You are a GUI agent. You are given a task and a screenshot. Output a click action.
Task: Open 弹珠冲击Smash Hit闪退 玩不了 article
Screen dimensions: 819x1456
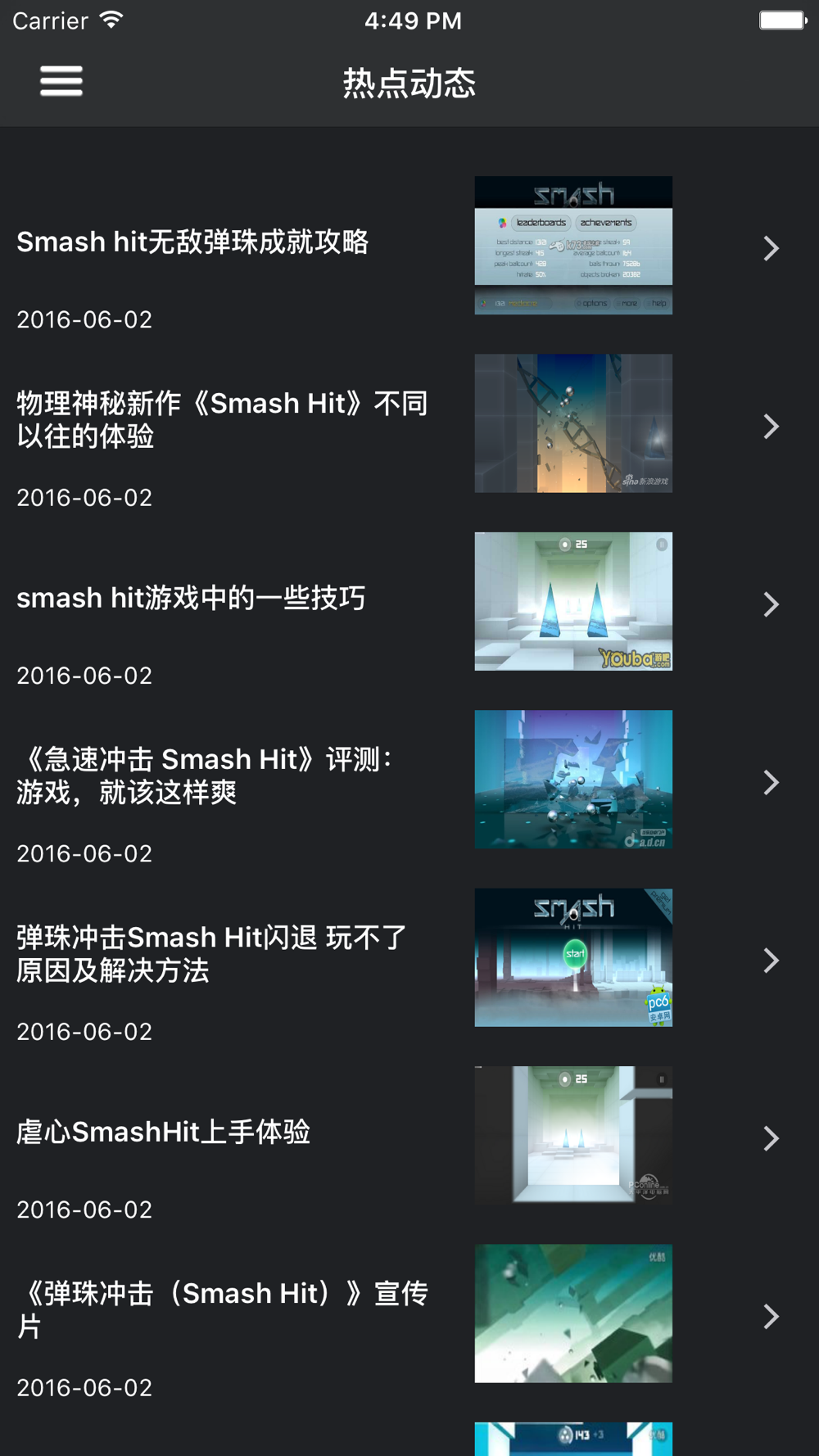[x=211, y=953]
